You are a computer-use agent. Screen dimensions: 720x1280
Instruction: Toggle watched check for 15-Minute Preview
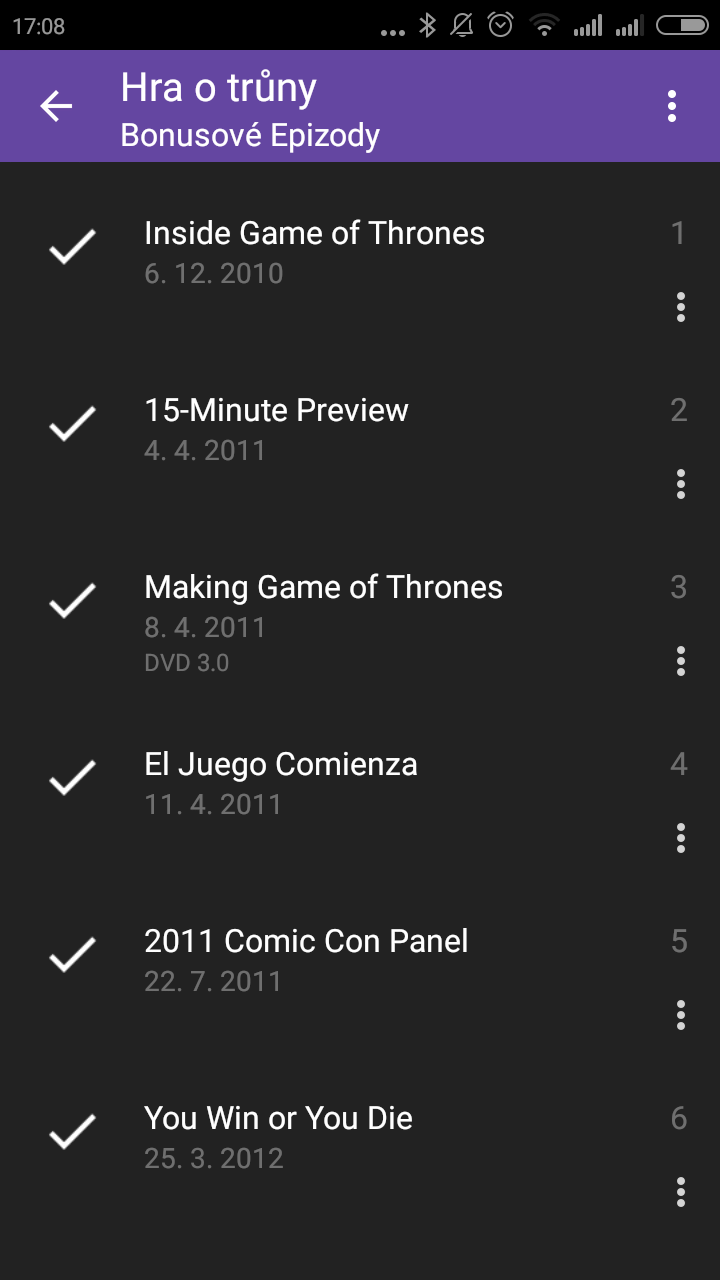click(73, 423)
